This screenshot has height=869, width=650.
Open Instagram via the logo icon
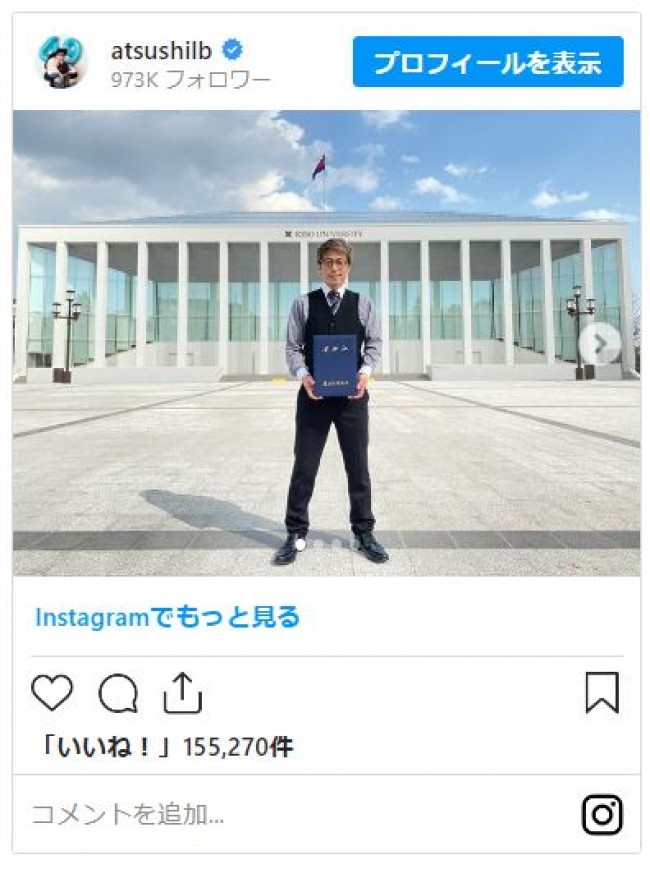pyautogui.click(x=601, y=814)
